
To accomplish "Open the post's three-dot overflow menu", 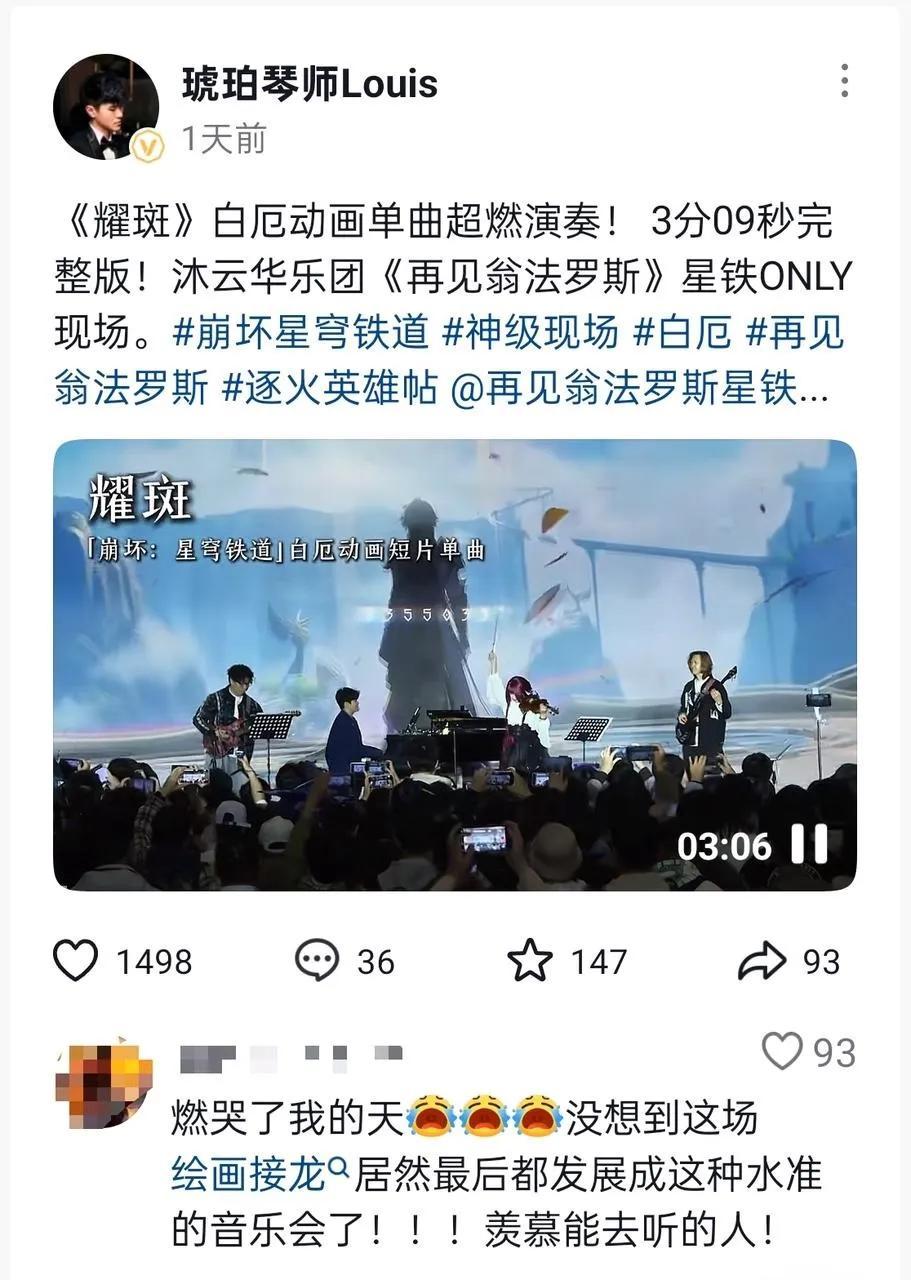I will pyautogui.click(x=844, y=81).
